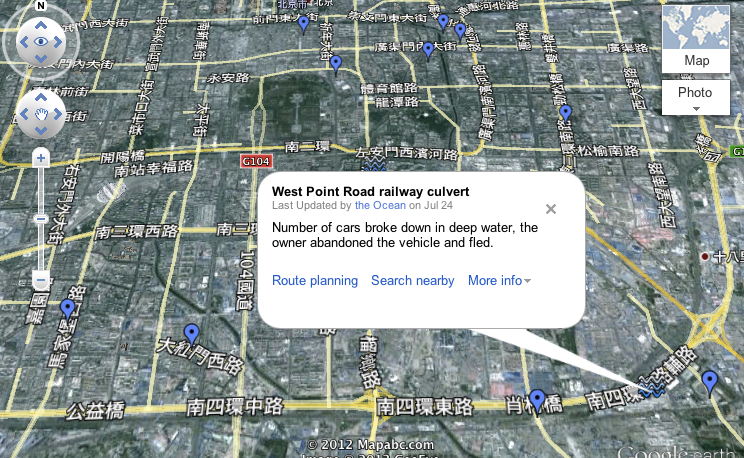This screenshot has height=458, width=744.
Task: Zoom in with the plus button
Action: pyautogui.click(x=41, y=158)
